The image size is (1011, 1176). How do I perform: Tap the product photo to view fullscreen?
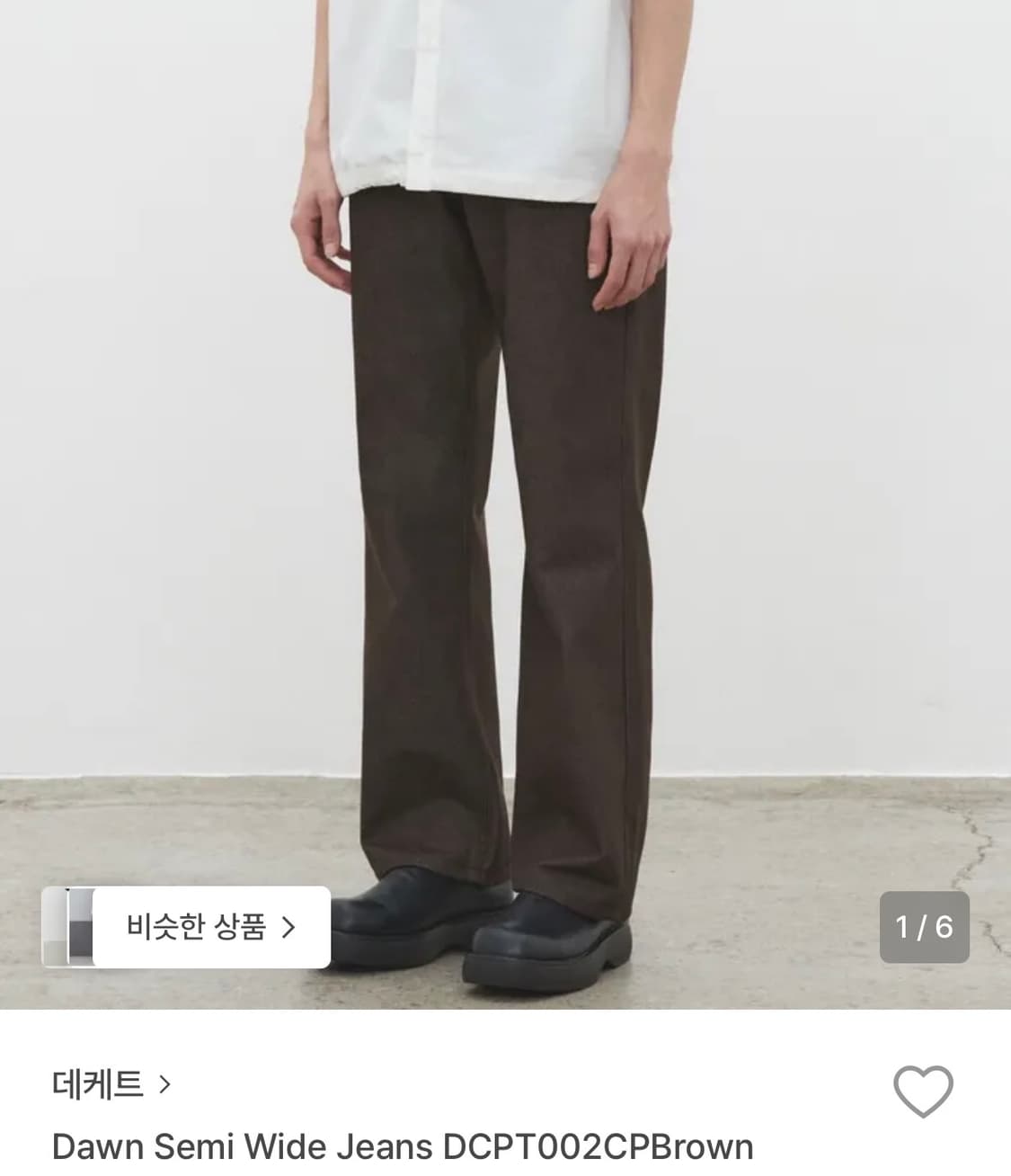(505, 450)
